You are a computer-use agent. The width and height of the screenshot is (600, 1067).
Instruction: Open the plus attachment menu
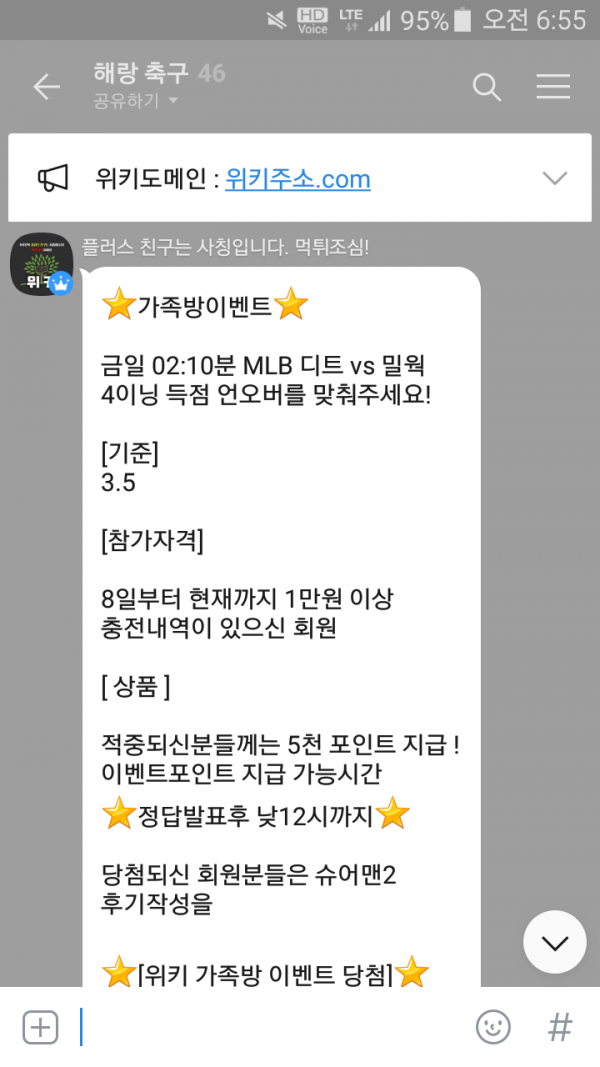point(40,1027)
